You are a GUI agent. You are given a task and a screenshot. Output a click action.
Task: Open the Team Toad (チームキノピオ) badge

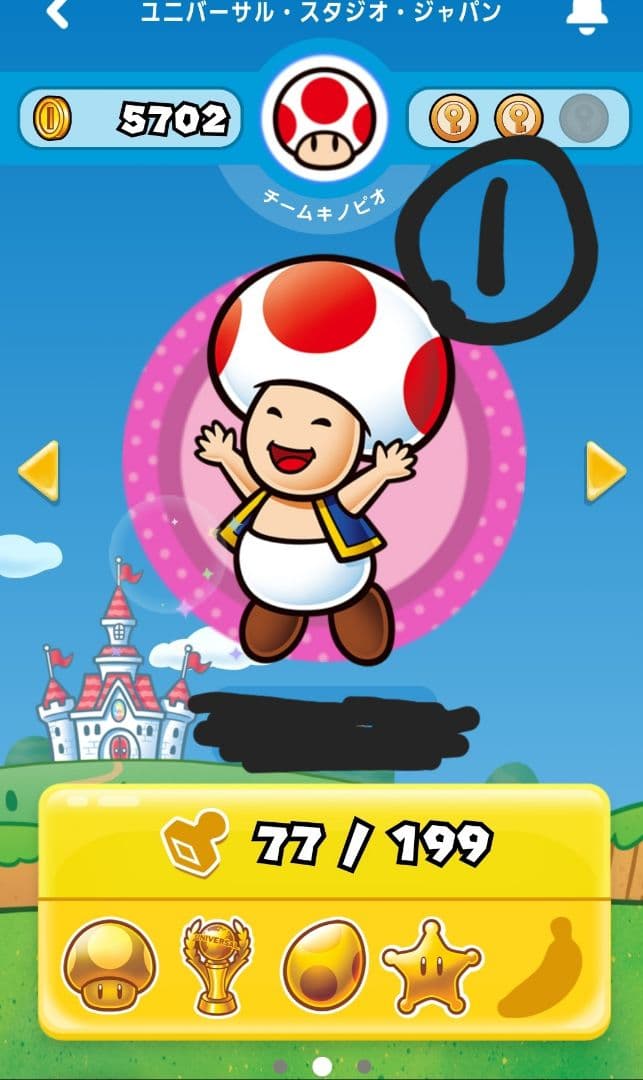point(321,131)
